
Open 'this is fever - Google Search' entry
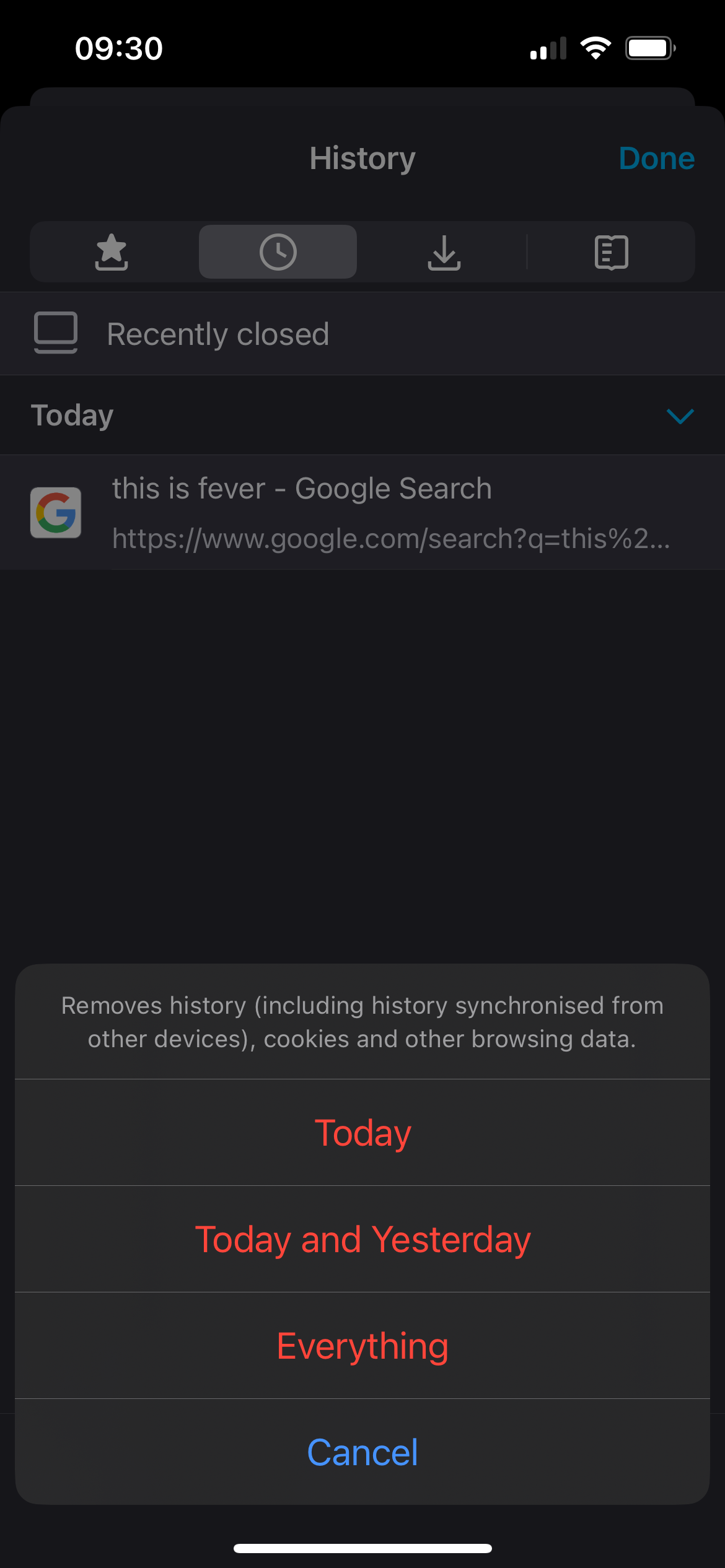point(362,513)
